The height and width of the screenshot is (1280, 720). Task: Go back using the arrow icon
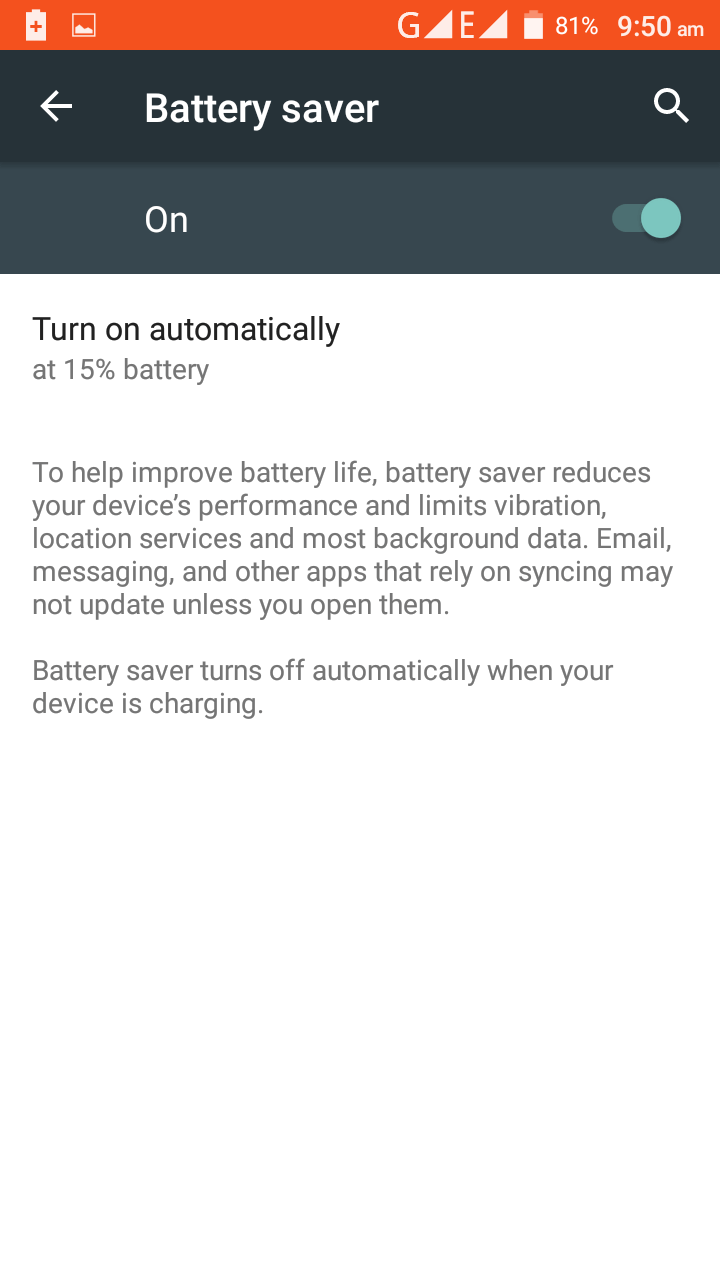tap(56, 107)
